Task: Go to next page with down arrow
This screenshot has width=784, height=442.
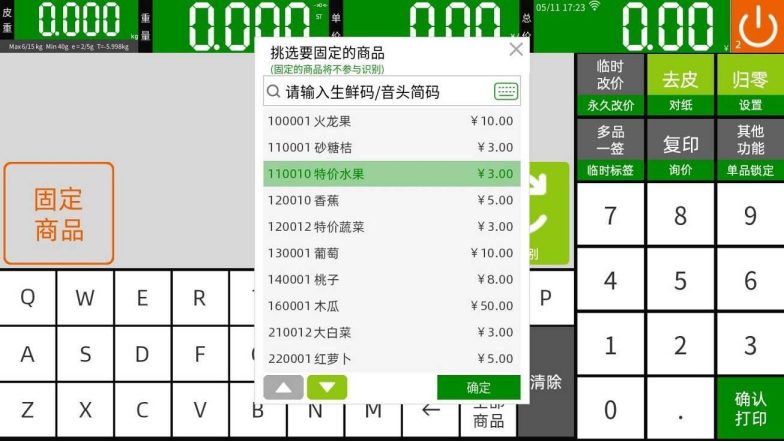Action: tap(327, 387)
